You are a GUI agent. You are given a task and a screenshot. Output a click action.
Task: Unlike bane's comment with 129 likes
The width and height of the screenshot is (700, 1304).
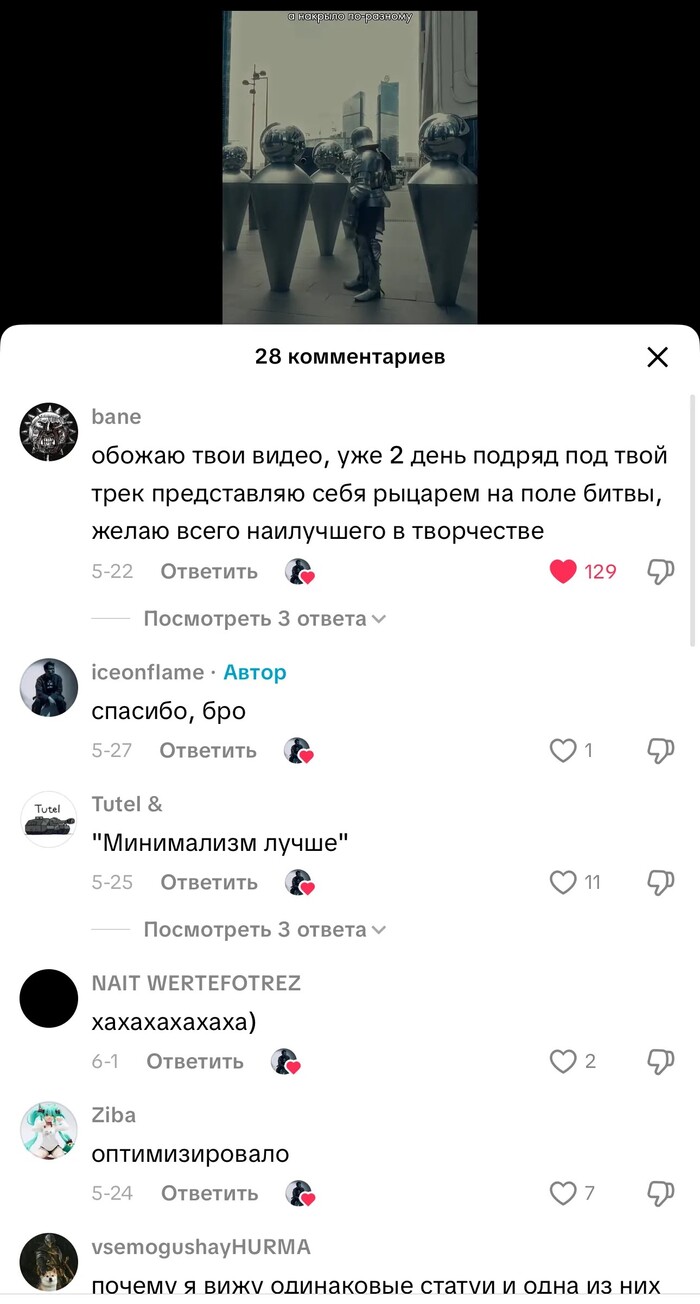coord(564,572)
